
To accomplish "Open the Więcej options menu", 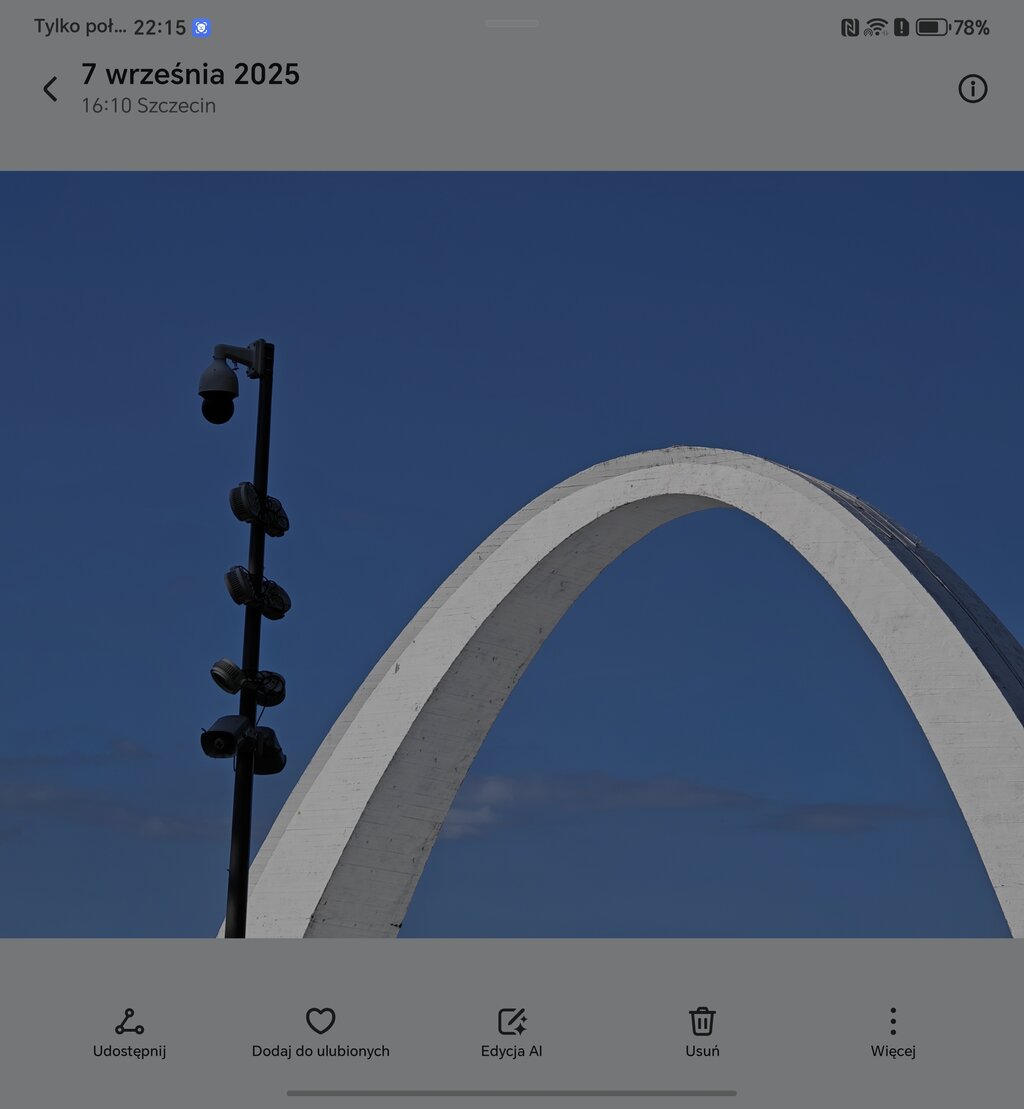I will click(x=893, y=1031).
